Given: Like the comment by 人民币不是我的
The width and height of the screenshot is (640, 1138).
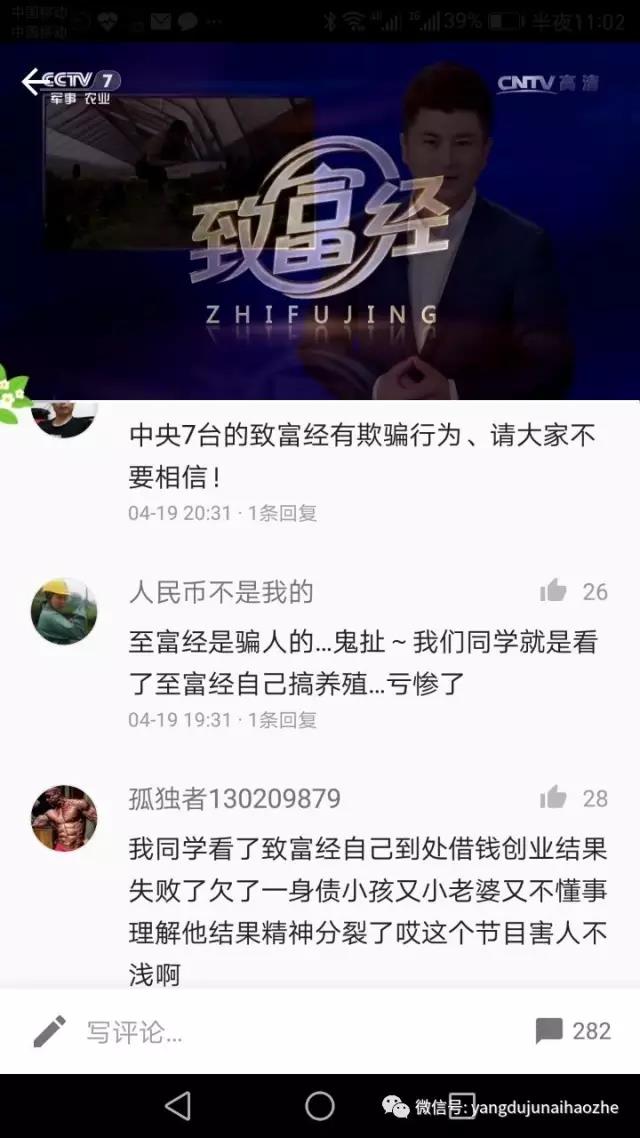Looking at the screenshot, I should coord(553,591).
